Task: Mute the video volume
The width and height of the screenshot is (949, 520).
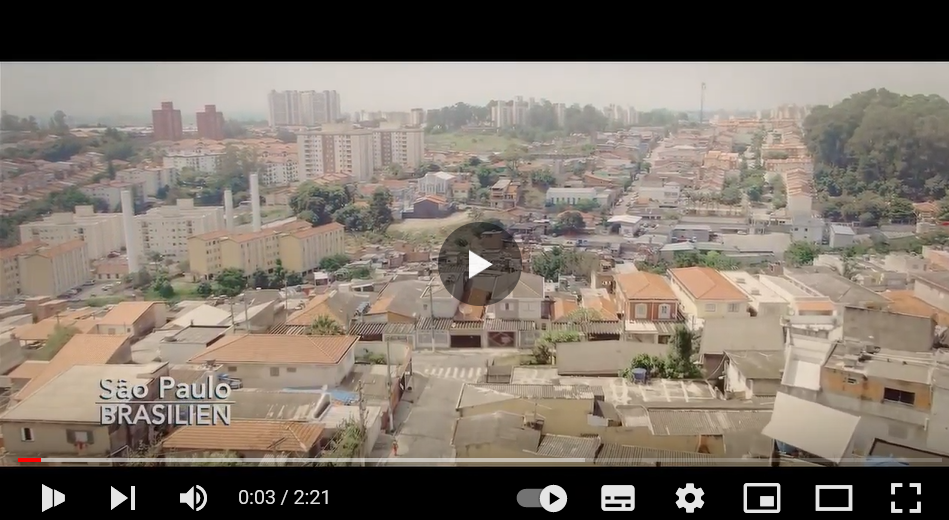Action: pos(192,497)
